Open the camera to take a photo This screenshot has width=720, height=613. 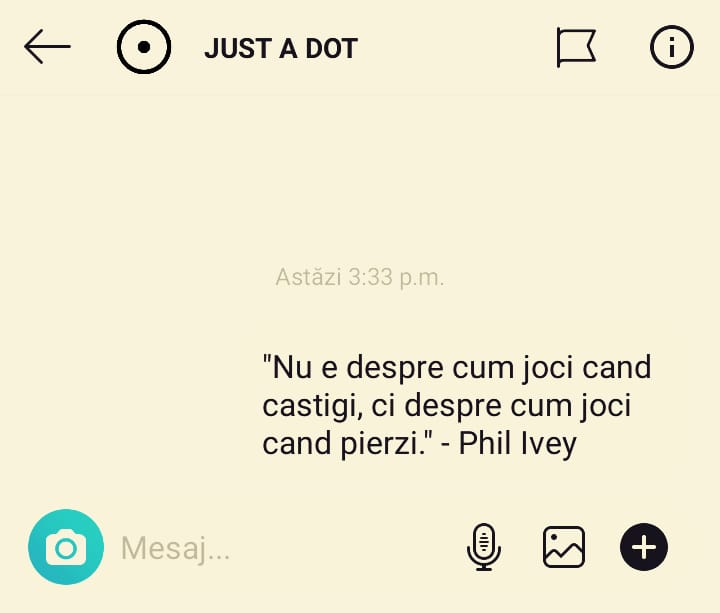[x=66, y=547]
